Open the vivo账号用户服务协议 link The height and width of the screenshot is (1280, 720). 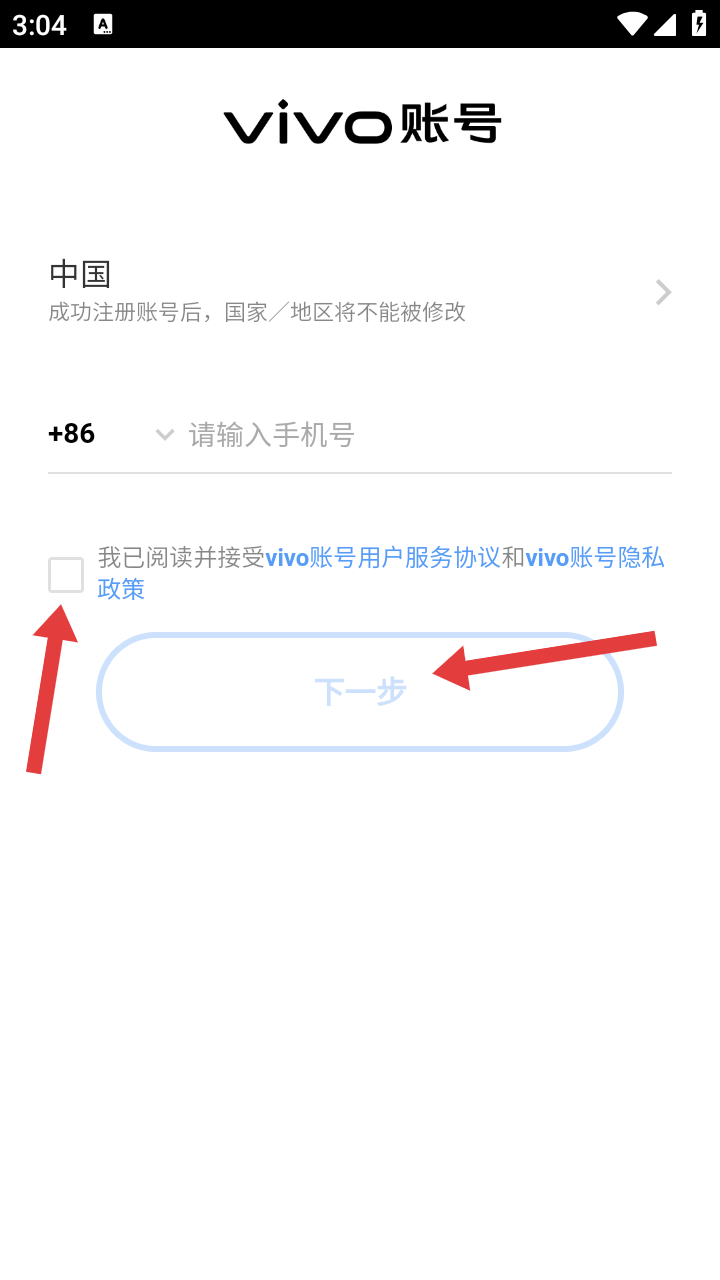[382, 558]
